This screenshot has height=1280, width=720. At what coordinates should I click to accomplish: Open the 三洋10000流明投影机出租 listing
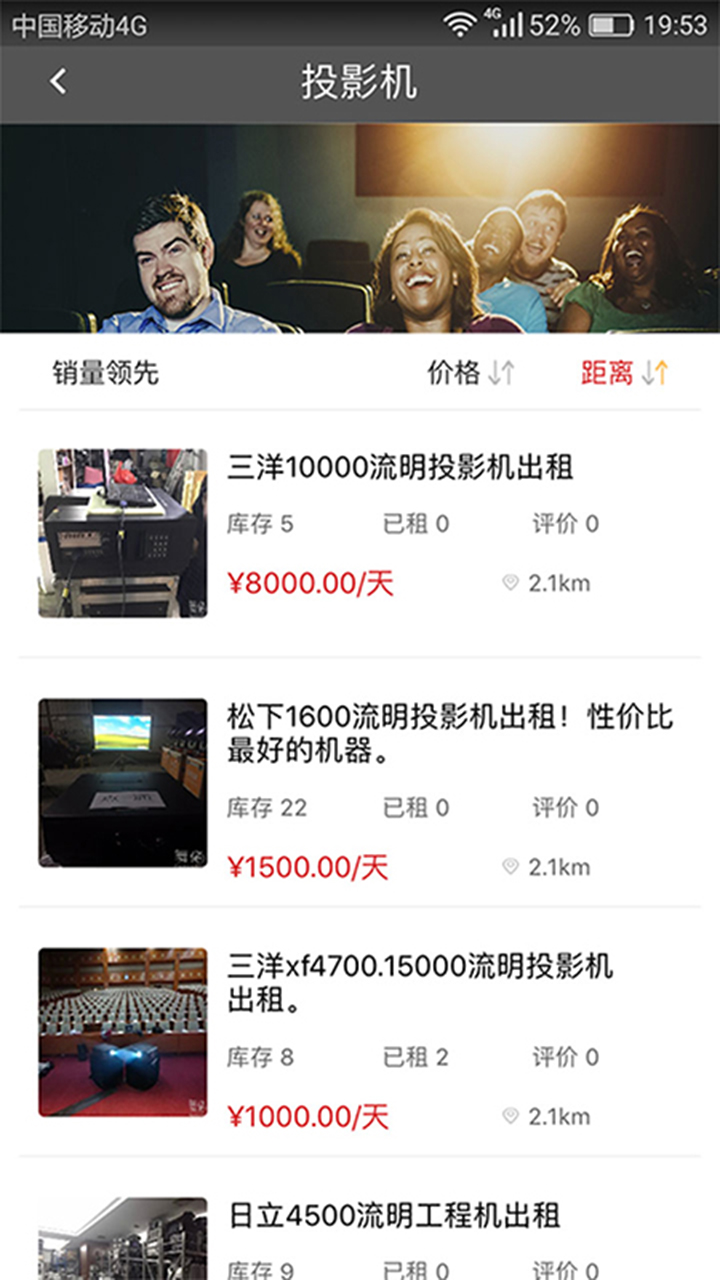pos(400,468)
